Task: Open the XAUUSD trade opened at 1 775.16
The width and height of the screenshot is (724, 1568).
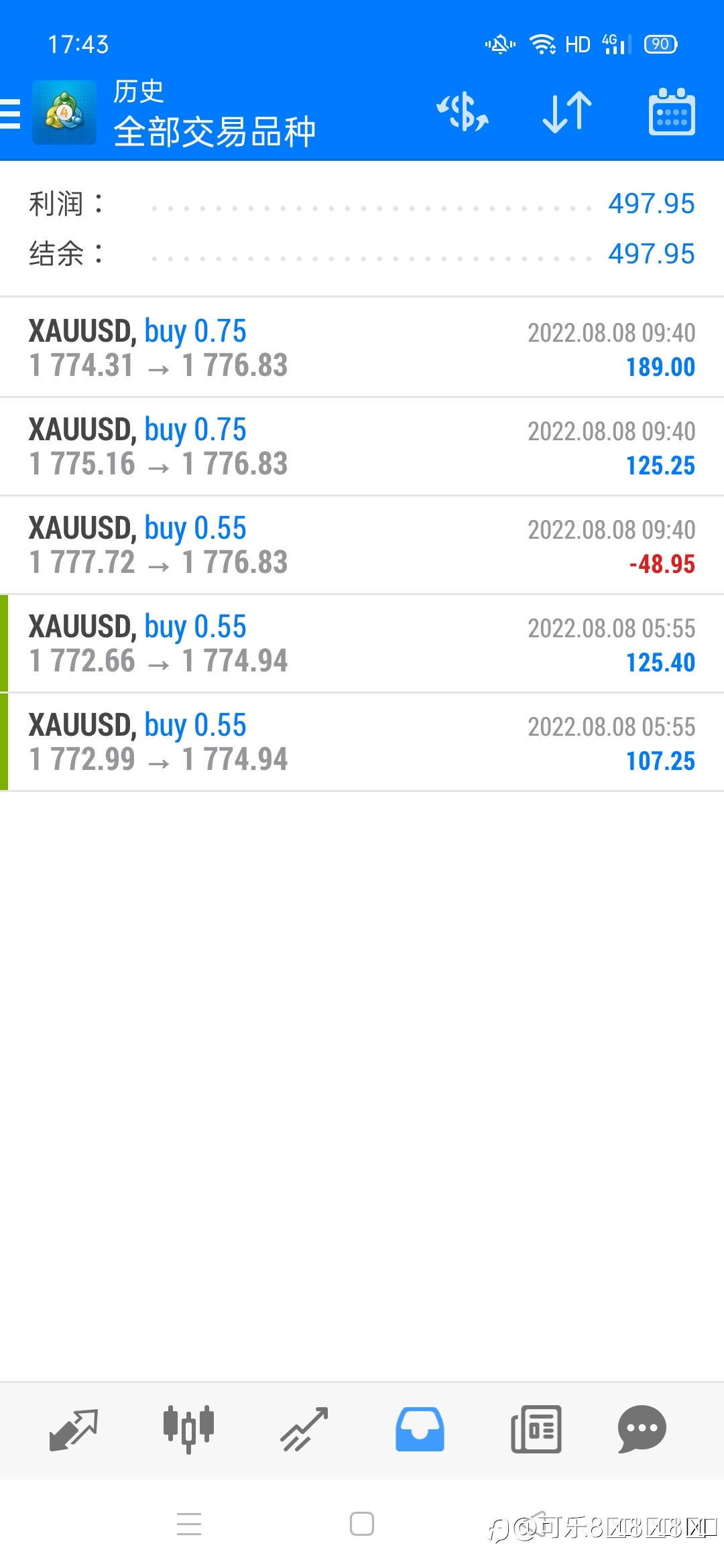Action: click(362, 446)
